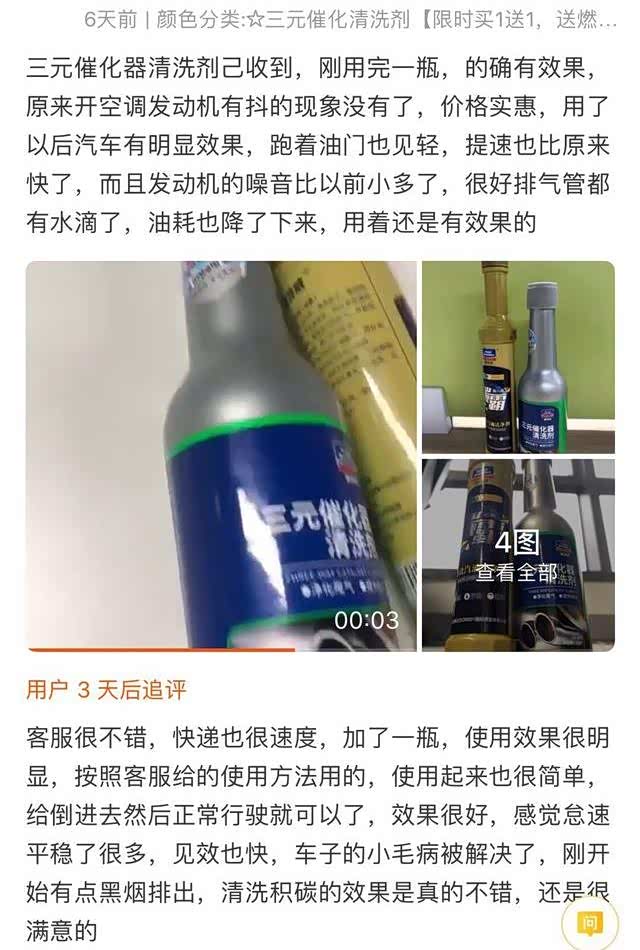Open the review photo of two bottles
Image resolution: width=640 pixels, height=950 pixels.
pyautogui.click(x=518, y=357)
